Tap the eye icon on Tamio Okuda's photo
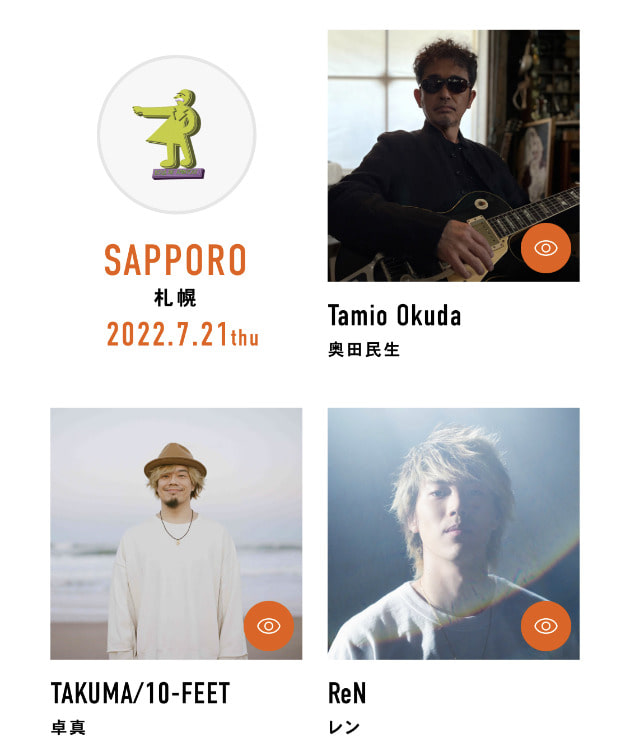Viewport: 630px width, 756px height. pyautogui.click(x=546, y=249)
